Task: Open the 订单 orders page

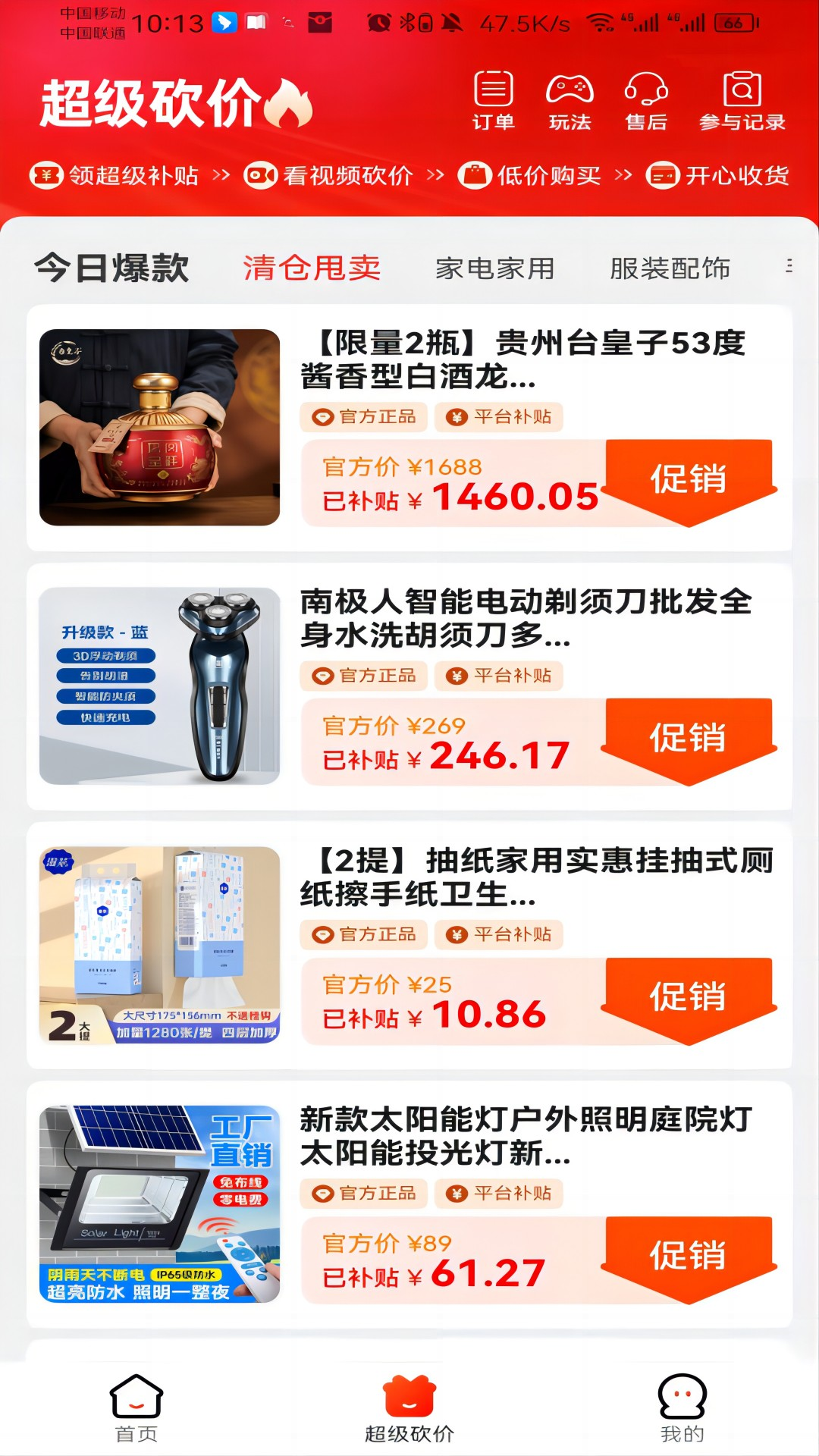Action: pos(494,101)
